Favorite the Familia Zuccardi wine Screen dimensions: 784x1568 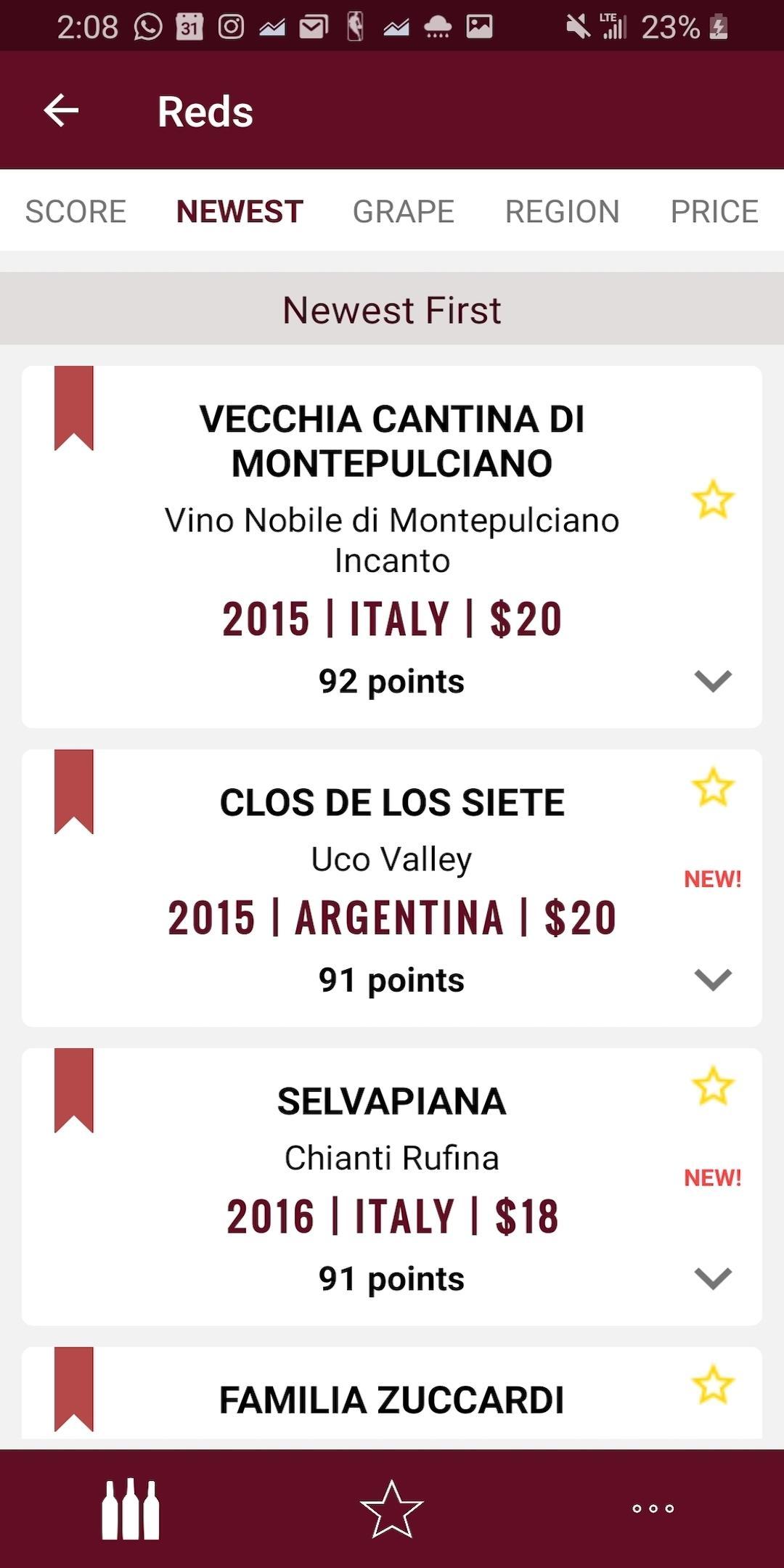[713, 1385]
